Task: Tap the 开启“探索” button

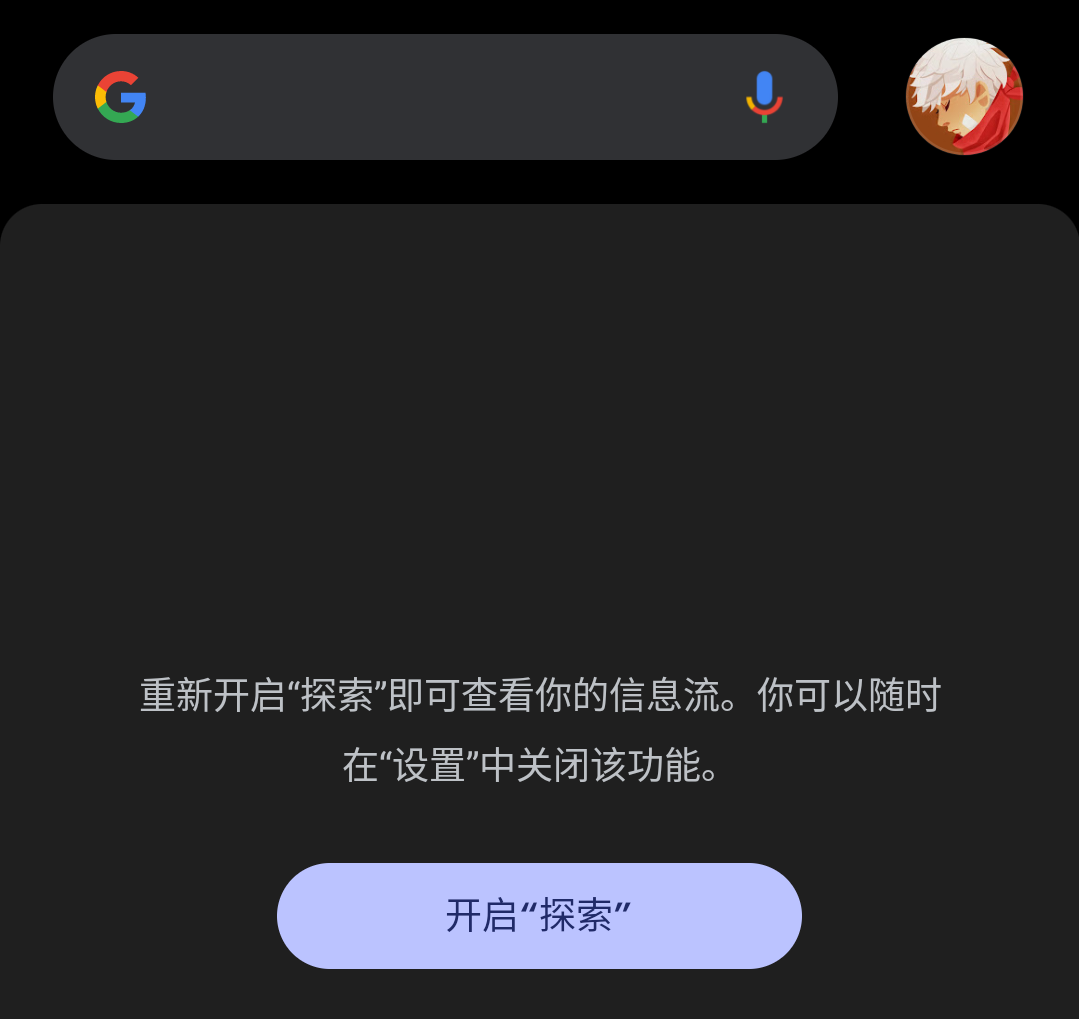Action: (539, 915)
